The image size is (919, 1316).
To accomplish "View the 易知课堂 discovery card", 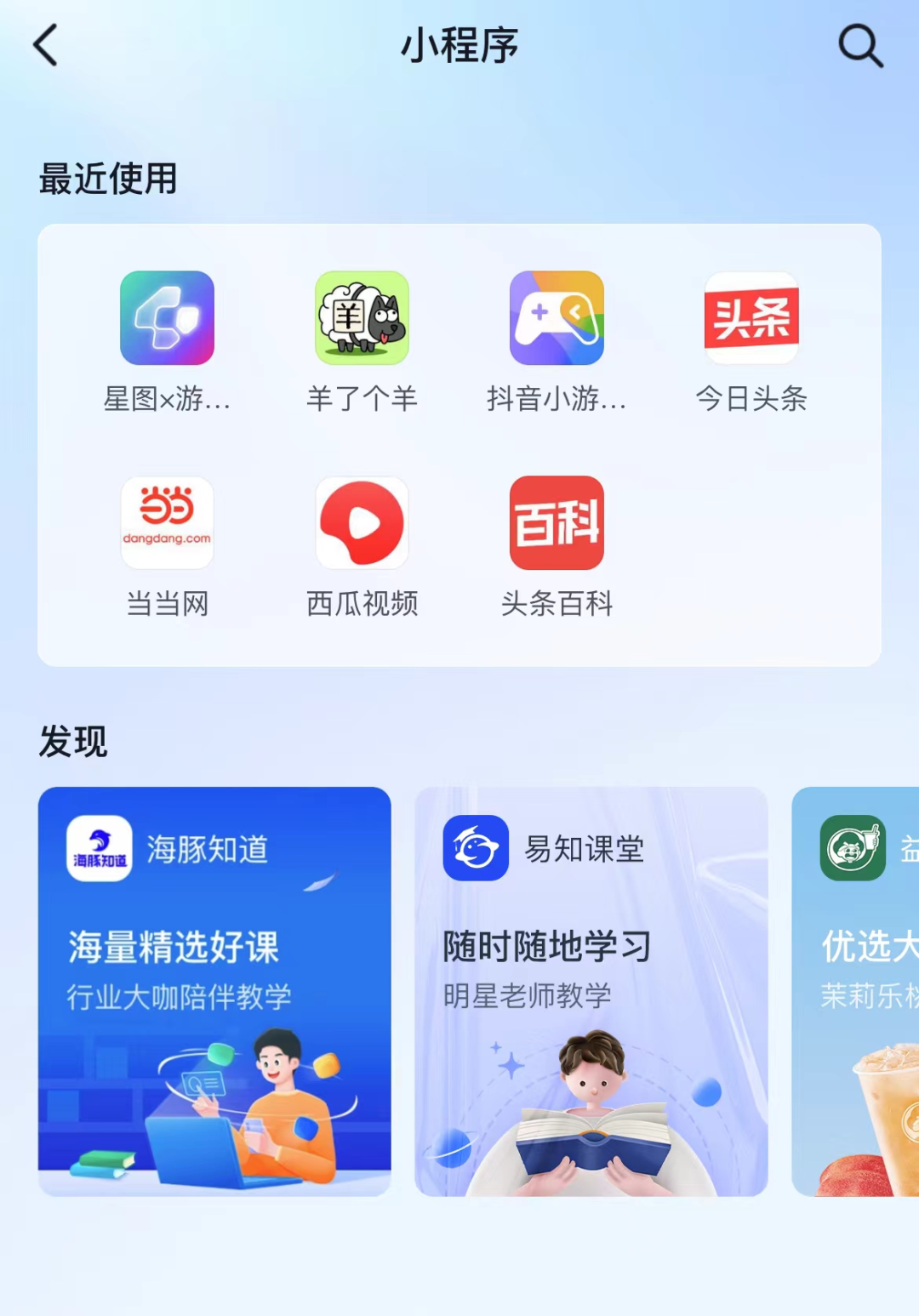I will pos(591,991).
